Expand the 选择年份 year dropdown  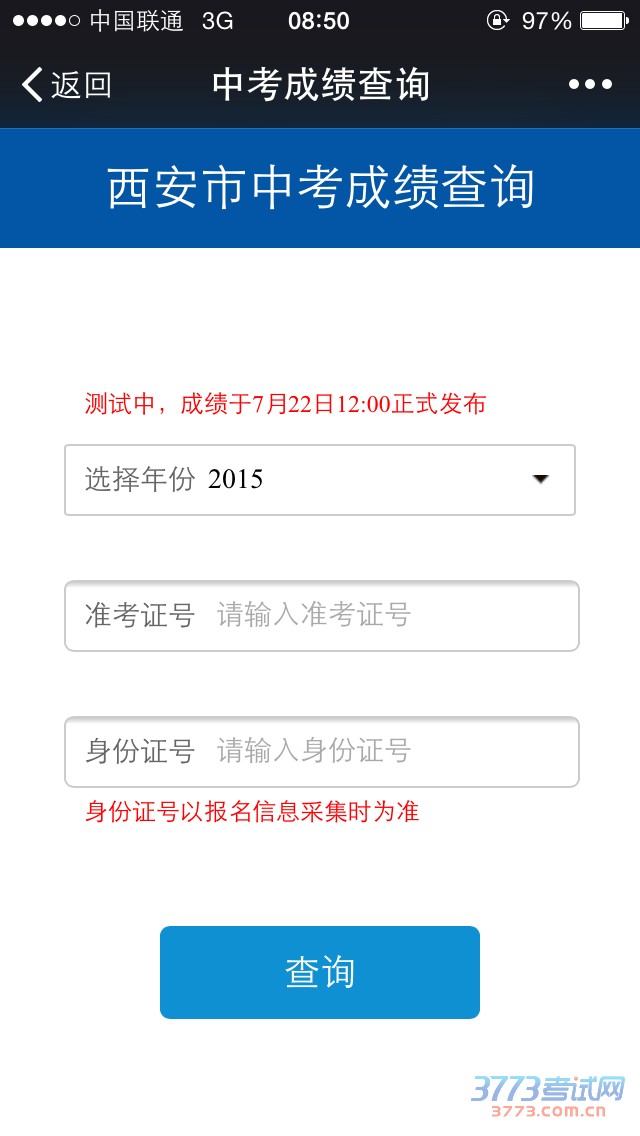[320, 480]
